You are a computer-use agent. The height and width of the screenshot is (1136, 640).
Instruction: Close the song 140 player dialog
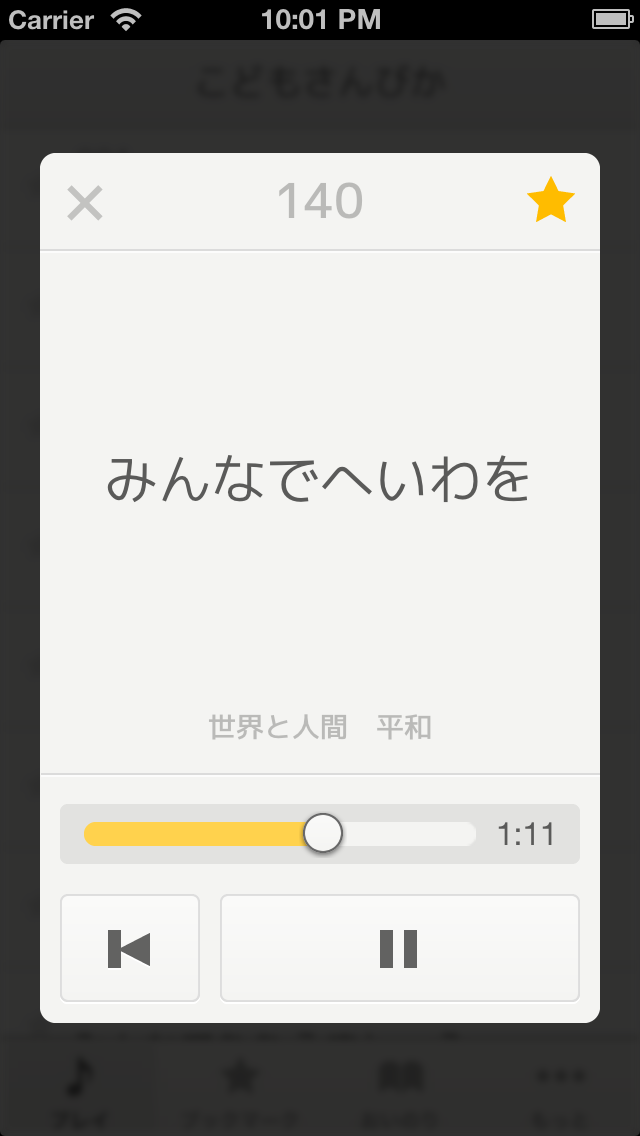click(x=85, y=203)
